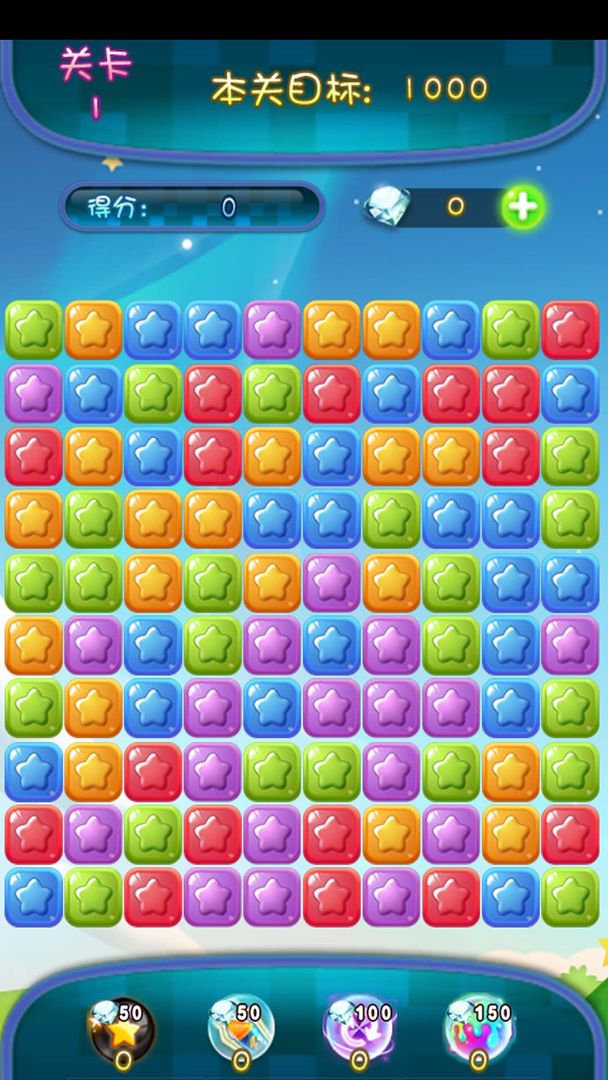Screen dimensions: 608x1080
Task: Tap the green plus to add diamonds
Action: (x=522, y=207)
